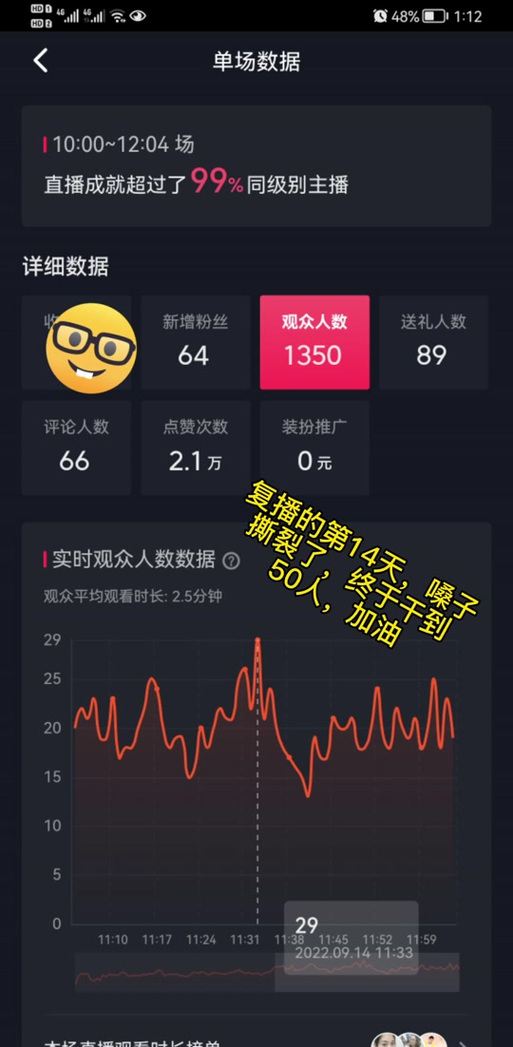
Task: Select the 装扮推广 data tile
Action: tap(315, 447)
